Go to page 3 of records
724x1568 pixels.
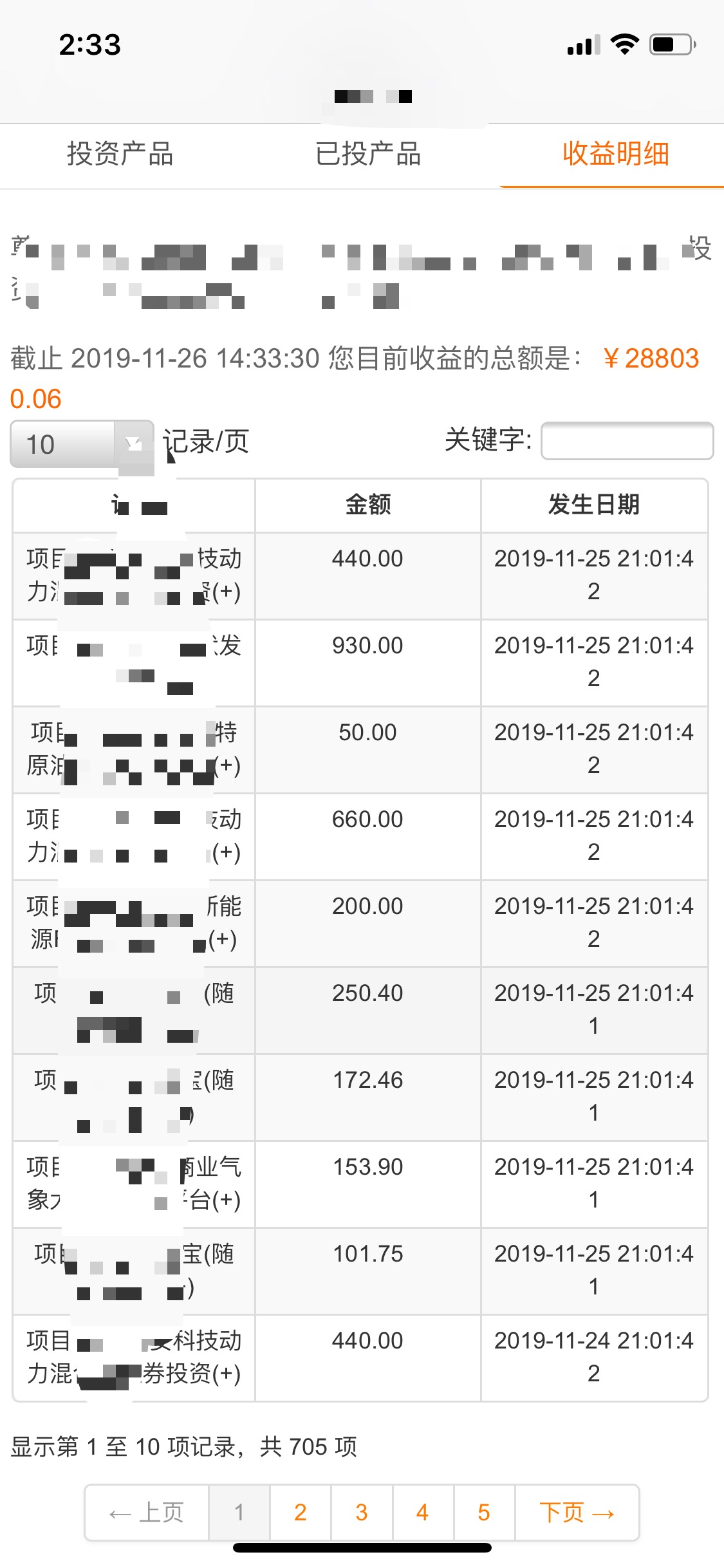361,1514
